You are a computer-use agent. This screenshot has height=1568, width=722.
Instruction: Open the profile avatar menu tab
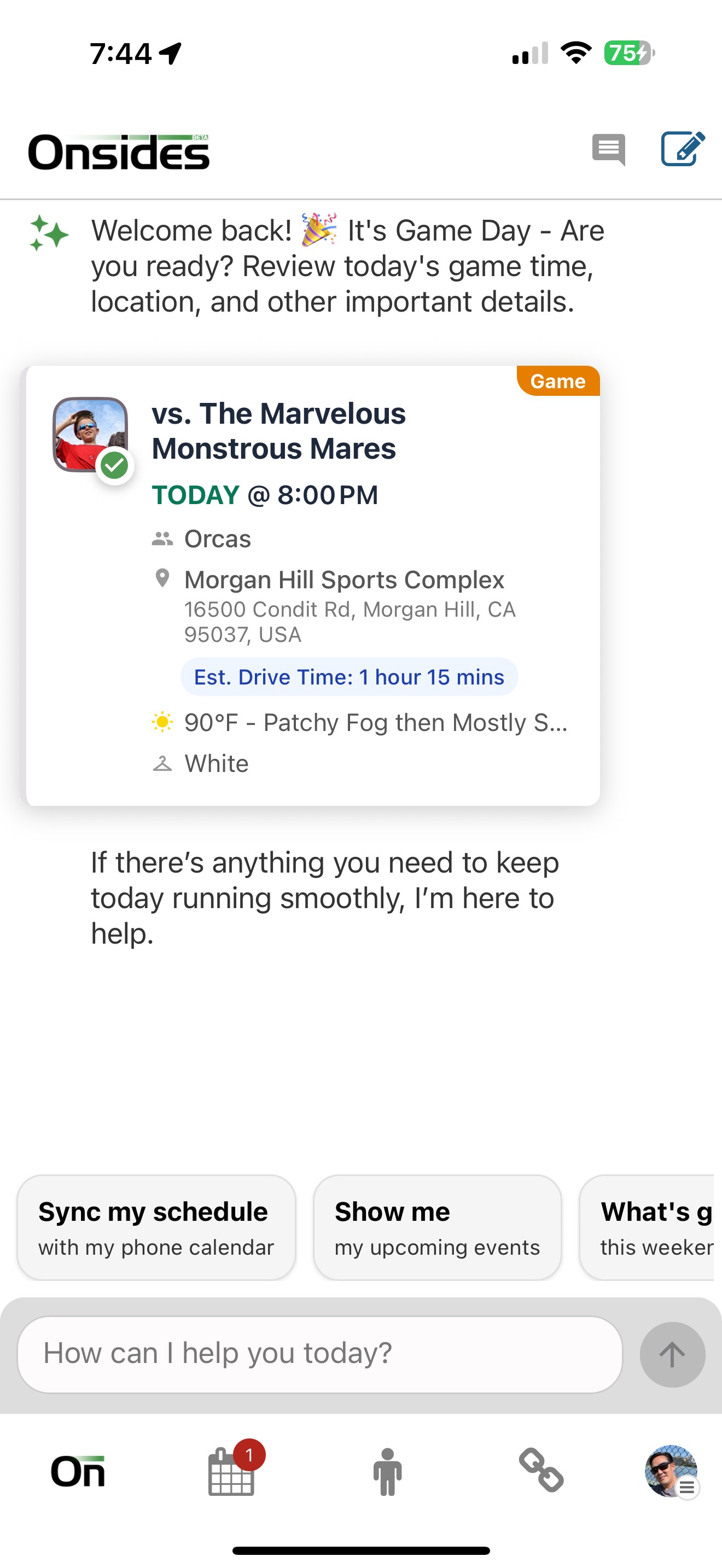[672, 1471]
